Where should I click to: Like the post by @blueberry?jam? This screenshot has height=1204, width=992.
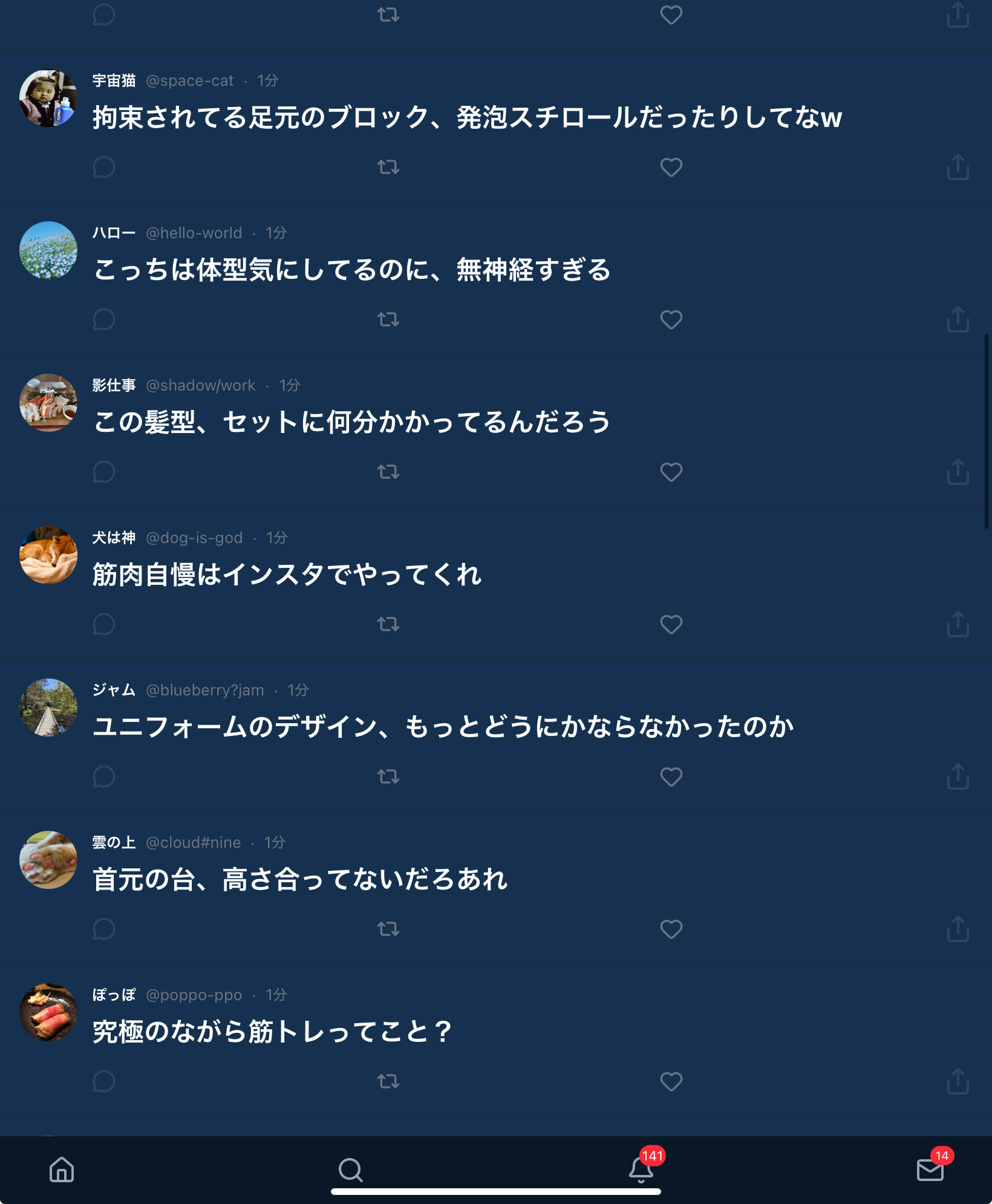pos(671,776)
